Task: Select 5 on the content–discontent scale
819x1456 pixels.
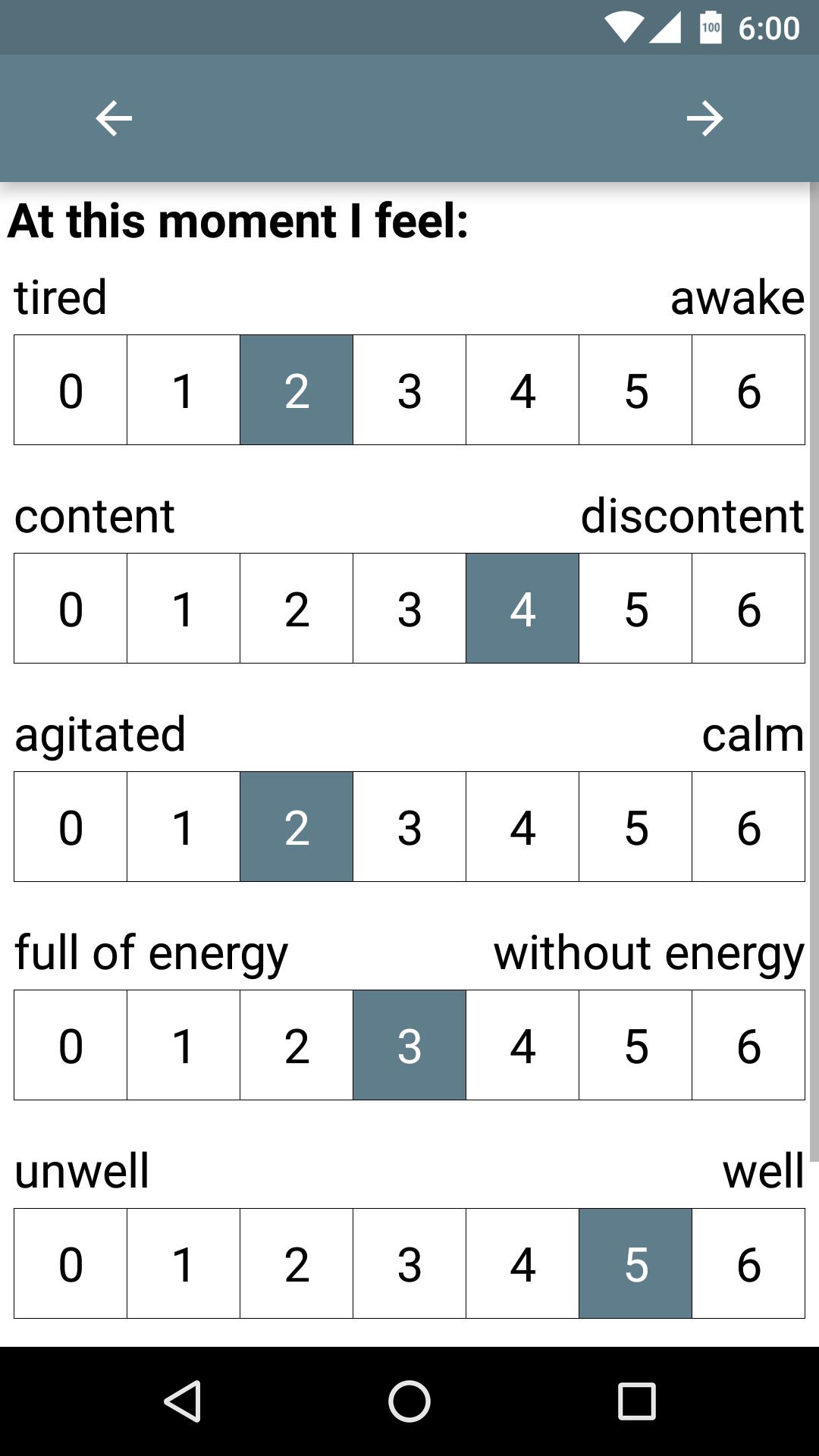Action: tap(635, 608)
